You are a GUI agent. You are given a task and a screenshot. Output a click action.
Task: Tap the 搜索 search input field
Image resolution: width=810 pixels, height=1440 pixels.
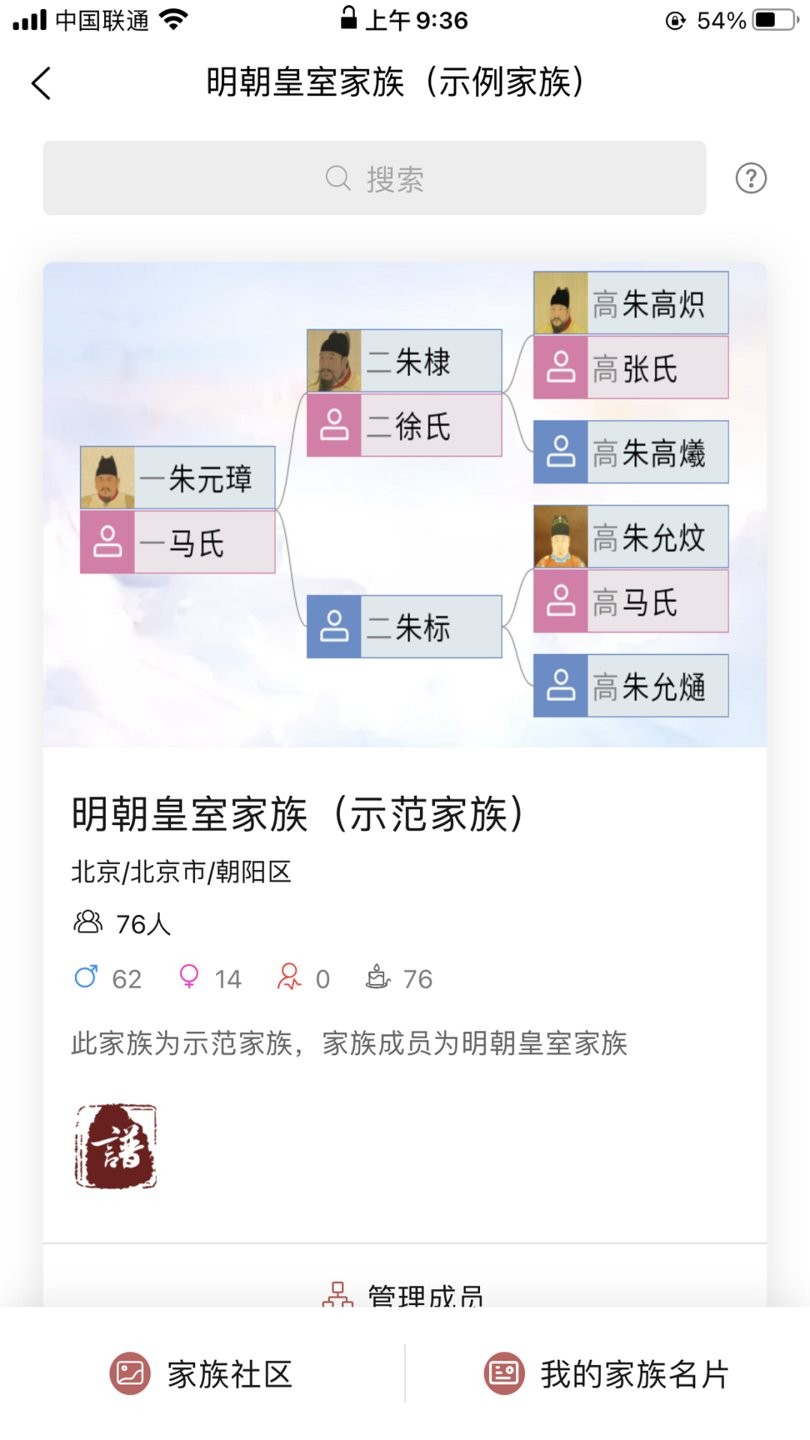(375, 178)
